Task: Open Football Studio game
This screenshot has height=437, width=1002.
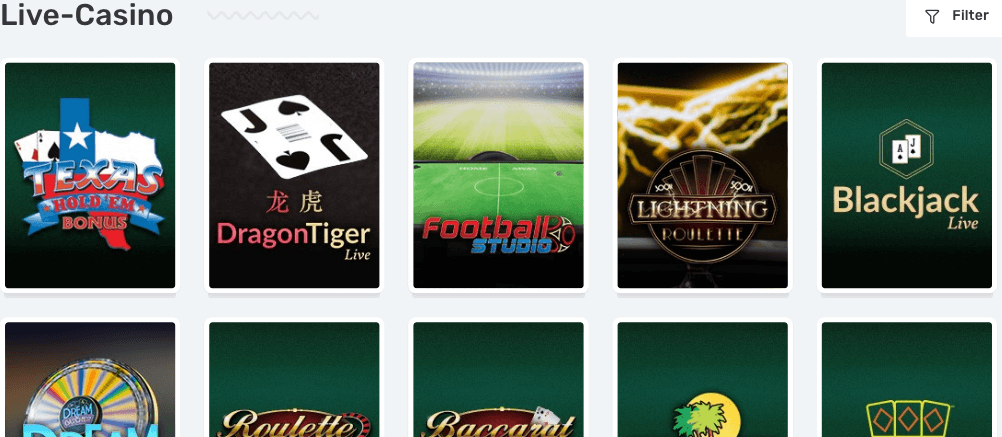Action: [x=498, y=176]
